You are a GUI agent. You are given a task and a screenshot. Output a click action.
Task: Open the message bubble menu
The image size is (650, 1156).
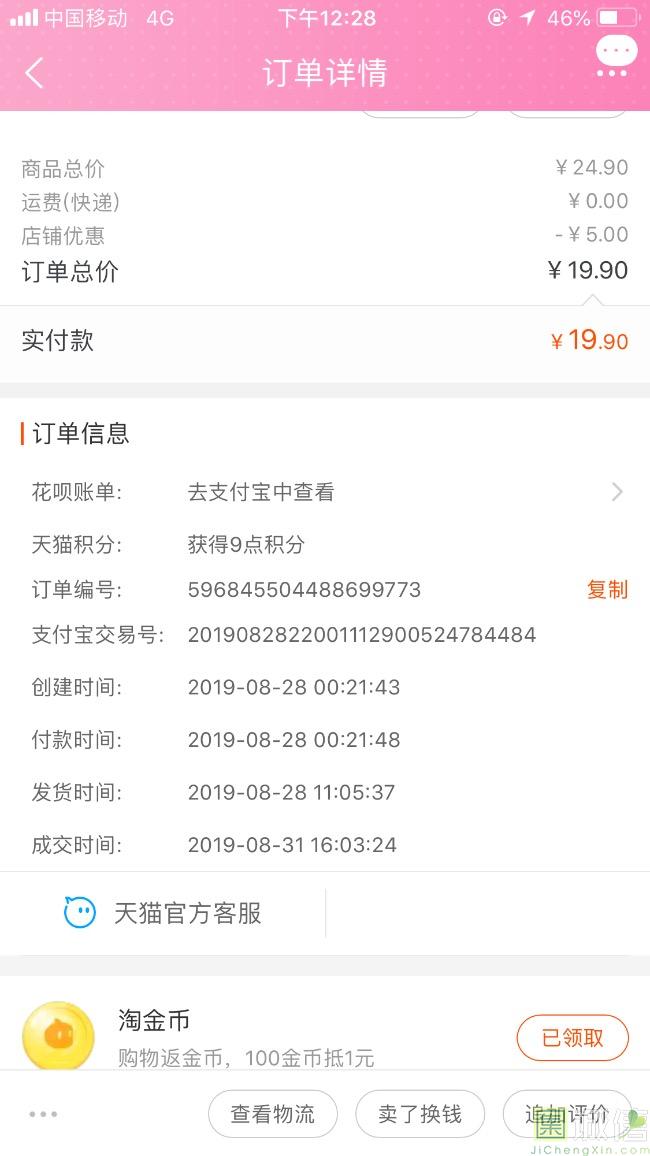point(615,56)
